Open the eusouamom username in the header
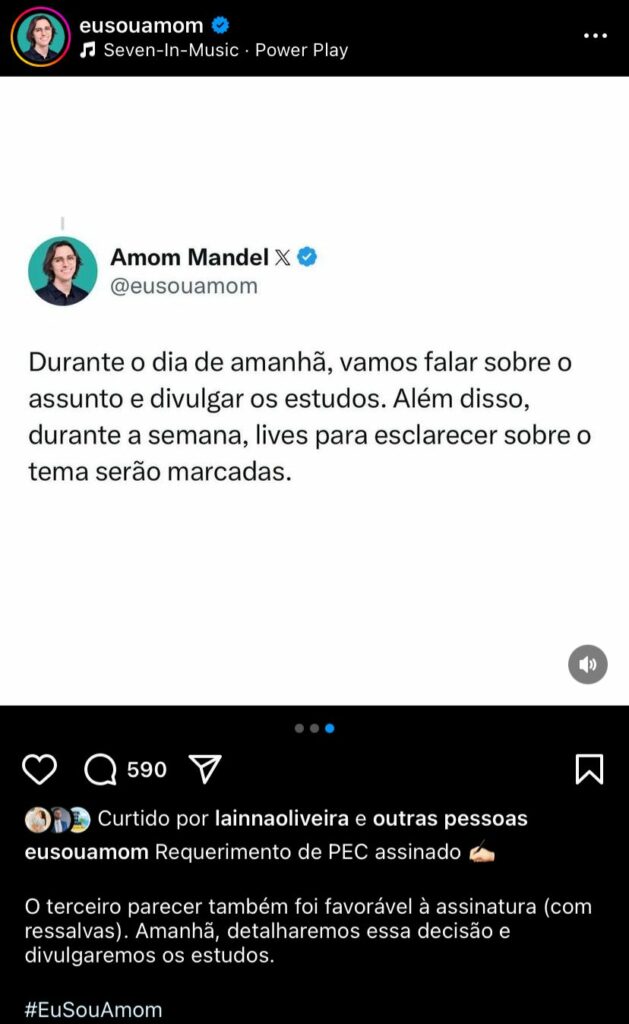Screen dimensions: 629x1024 (141, 26)
